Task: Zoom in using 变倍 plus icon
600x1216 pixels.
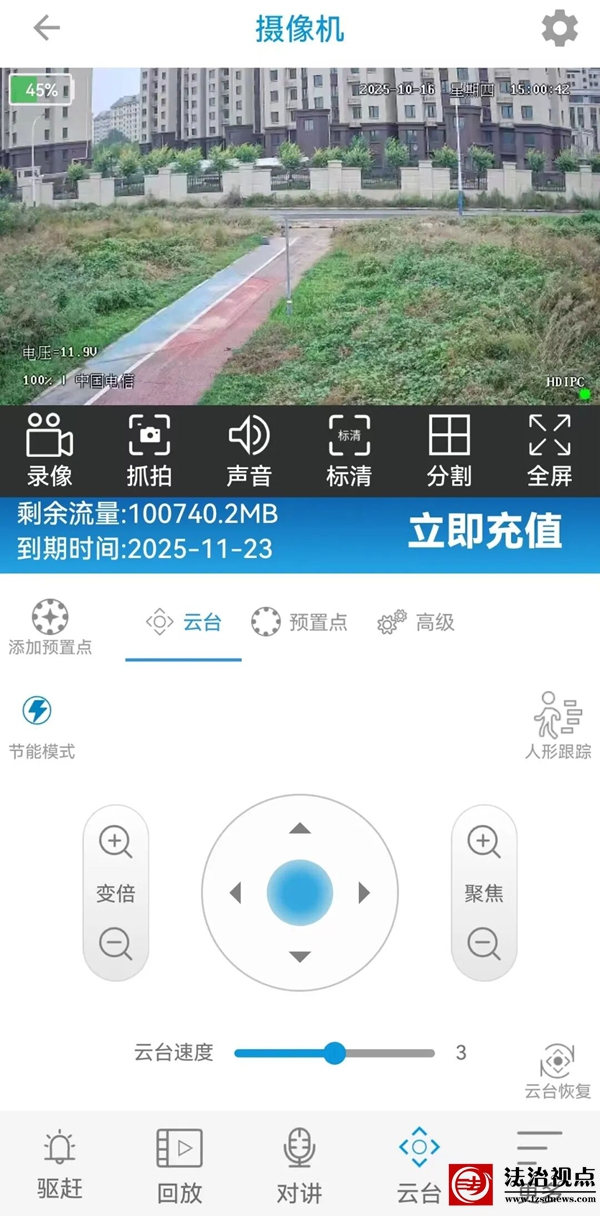Action: [x=116, y=843]
